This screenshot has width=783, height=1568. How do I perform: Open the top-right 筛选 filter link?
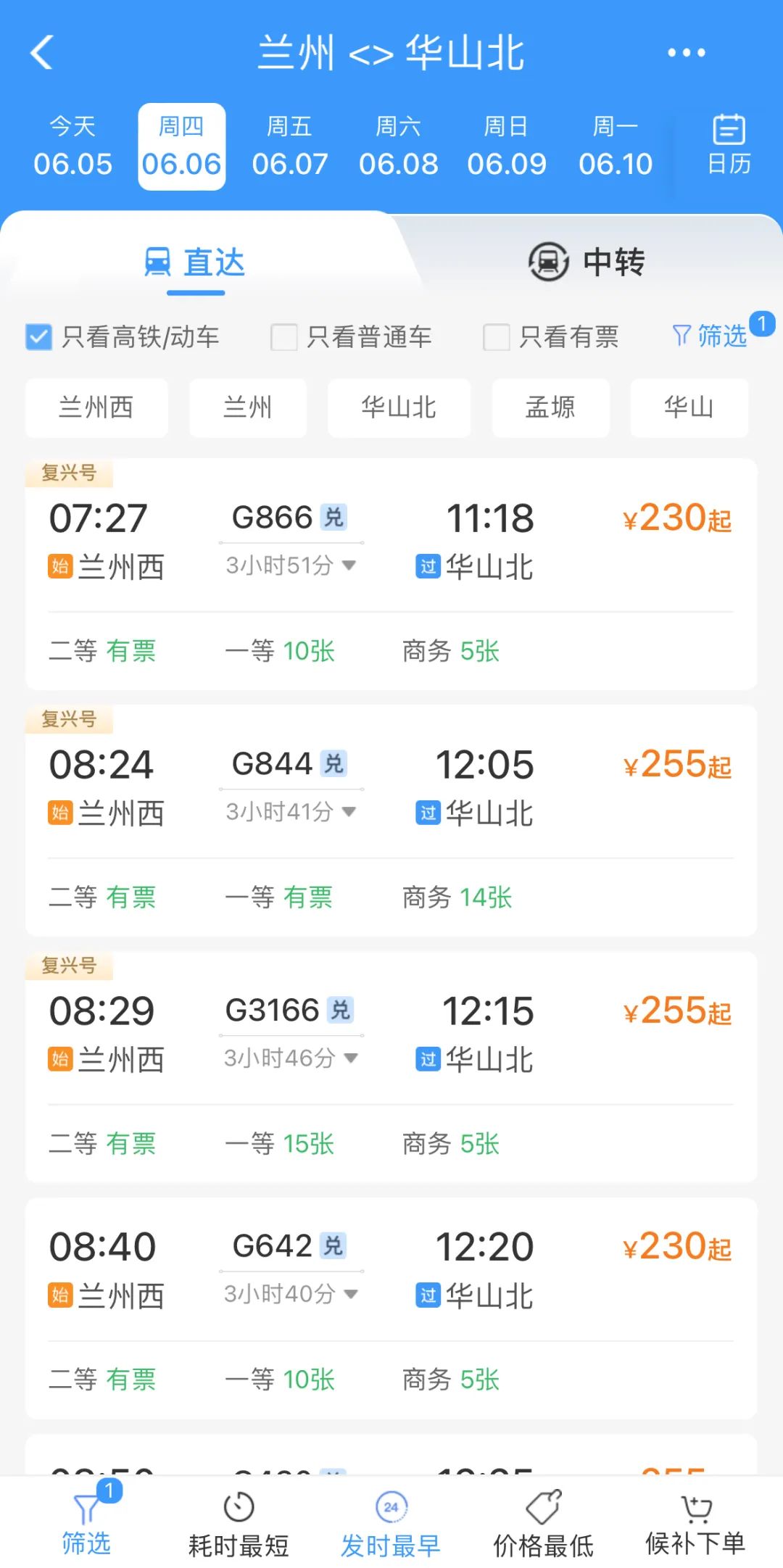pos(710,336)
